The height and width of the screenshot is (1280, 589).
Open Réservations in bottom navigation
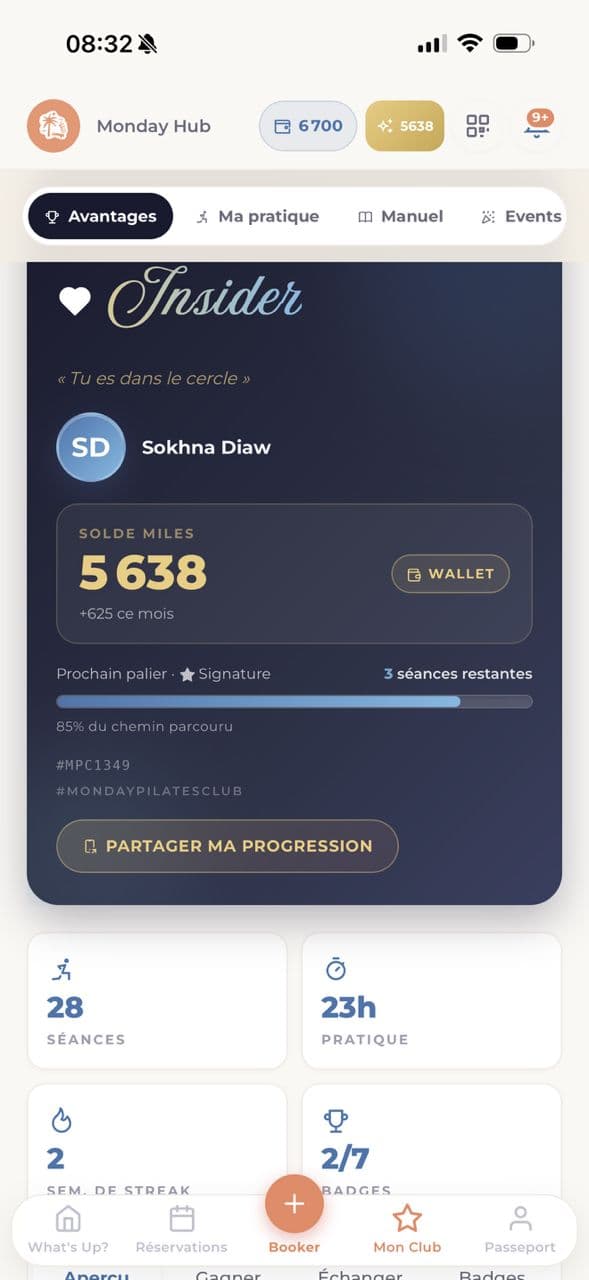(181, 1229)
